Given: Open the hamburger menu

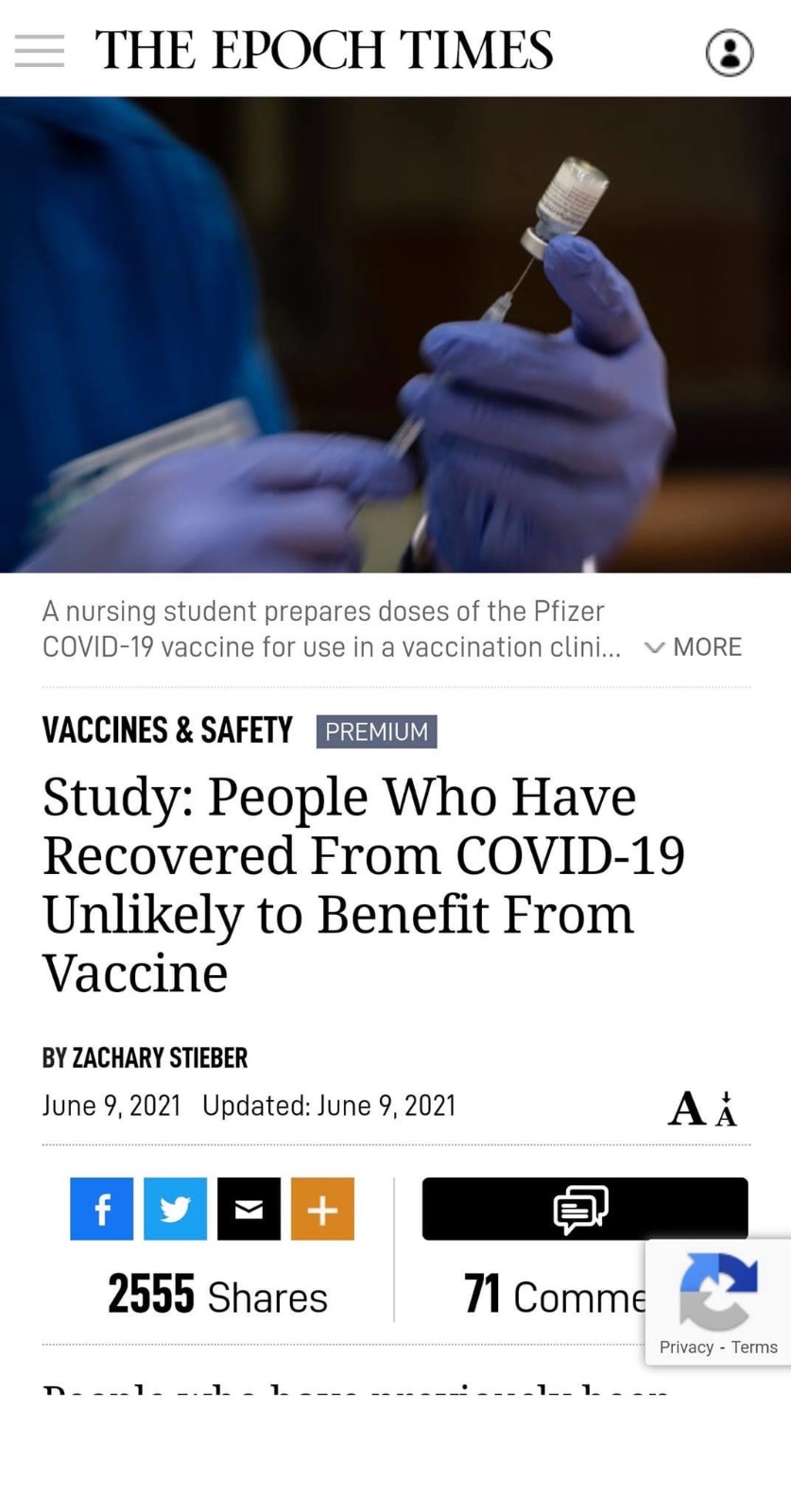Looking at the screenshot, I should coord(40,51).
